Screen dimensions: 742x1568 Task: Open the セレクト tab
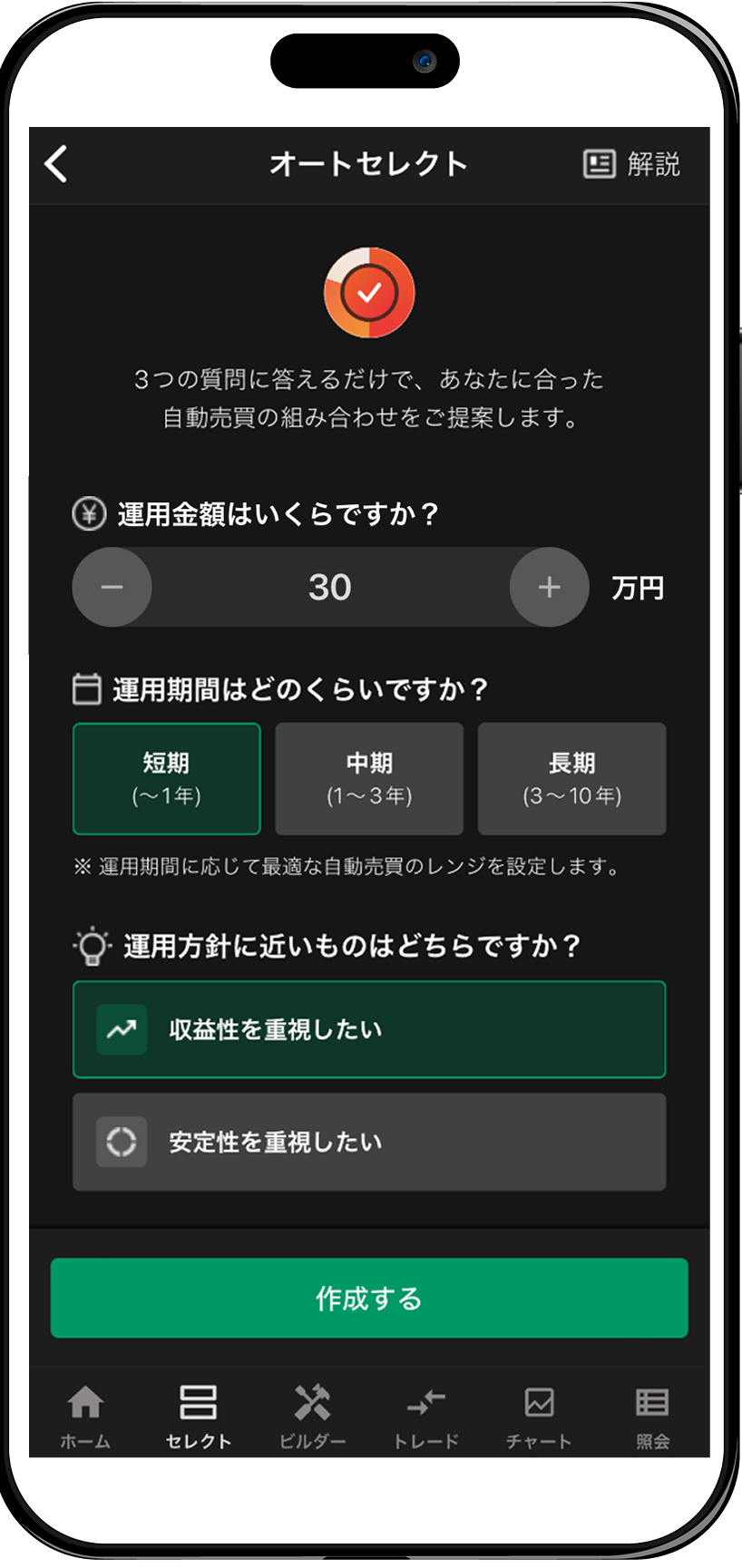coord(199,1417)
